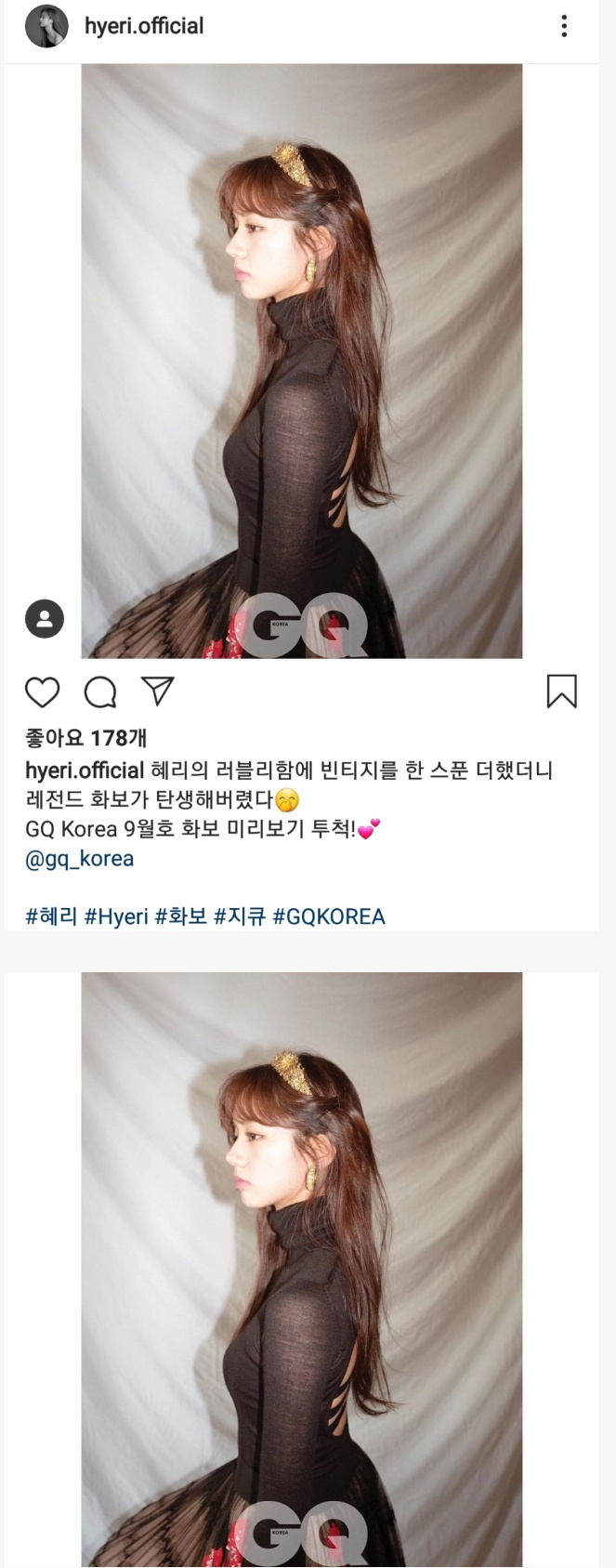616x1568 pixels.
Task: Open the post overflow menu
Action: coord(564,27)
